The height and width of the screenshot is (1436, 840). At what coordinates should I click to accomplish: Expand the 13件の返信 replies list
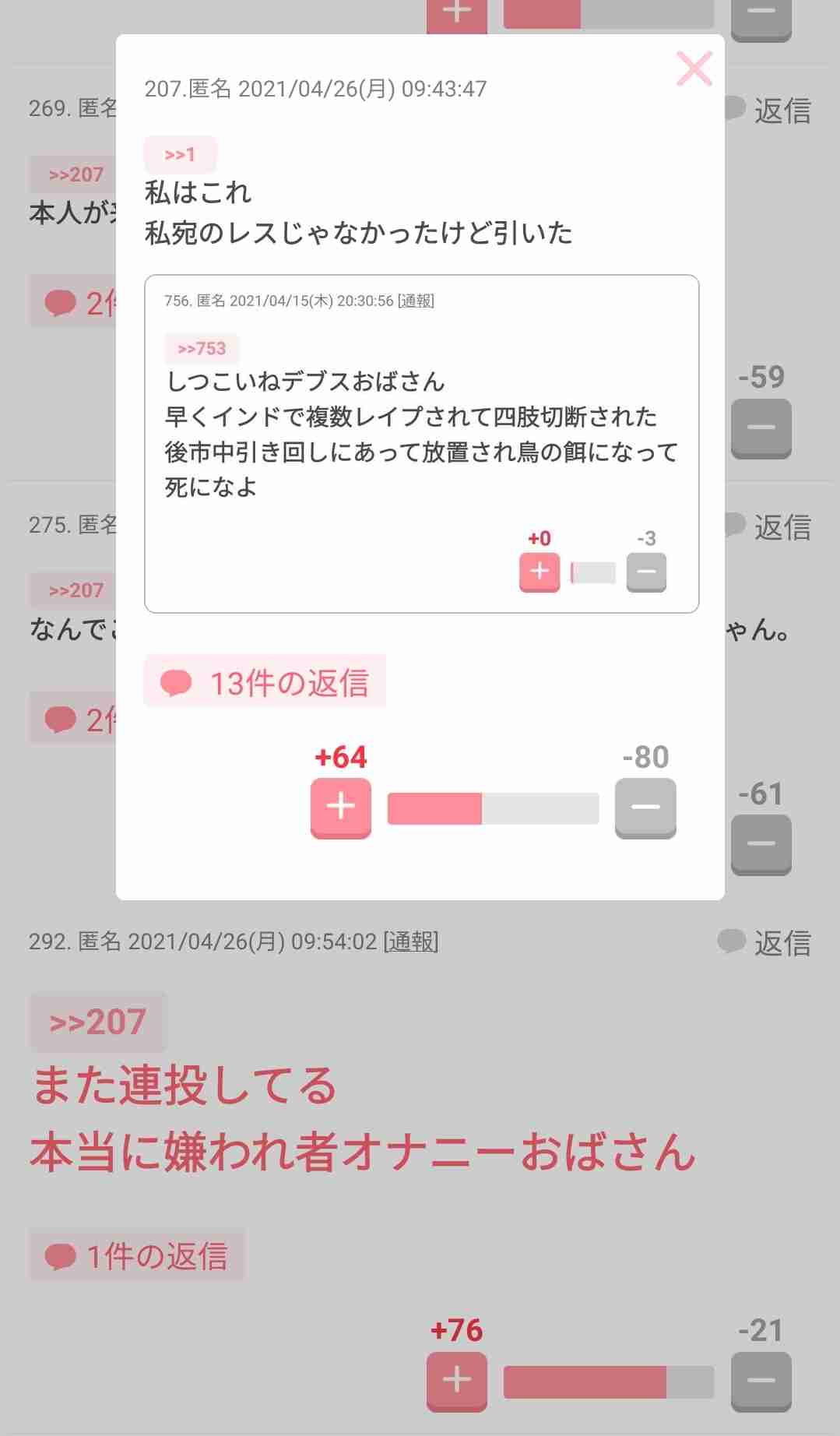pos(265,681)
